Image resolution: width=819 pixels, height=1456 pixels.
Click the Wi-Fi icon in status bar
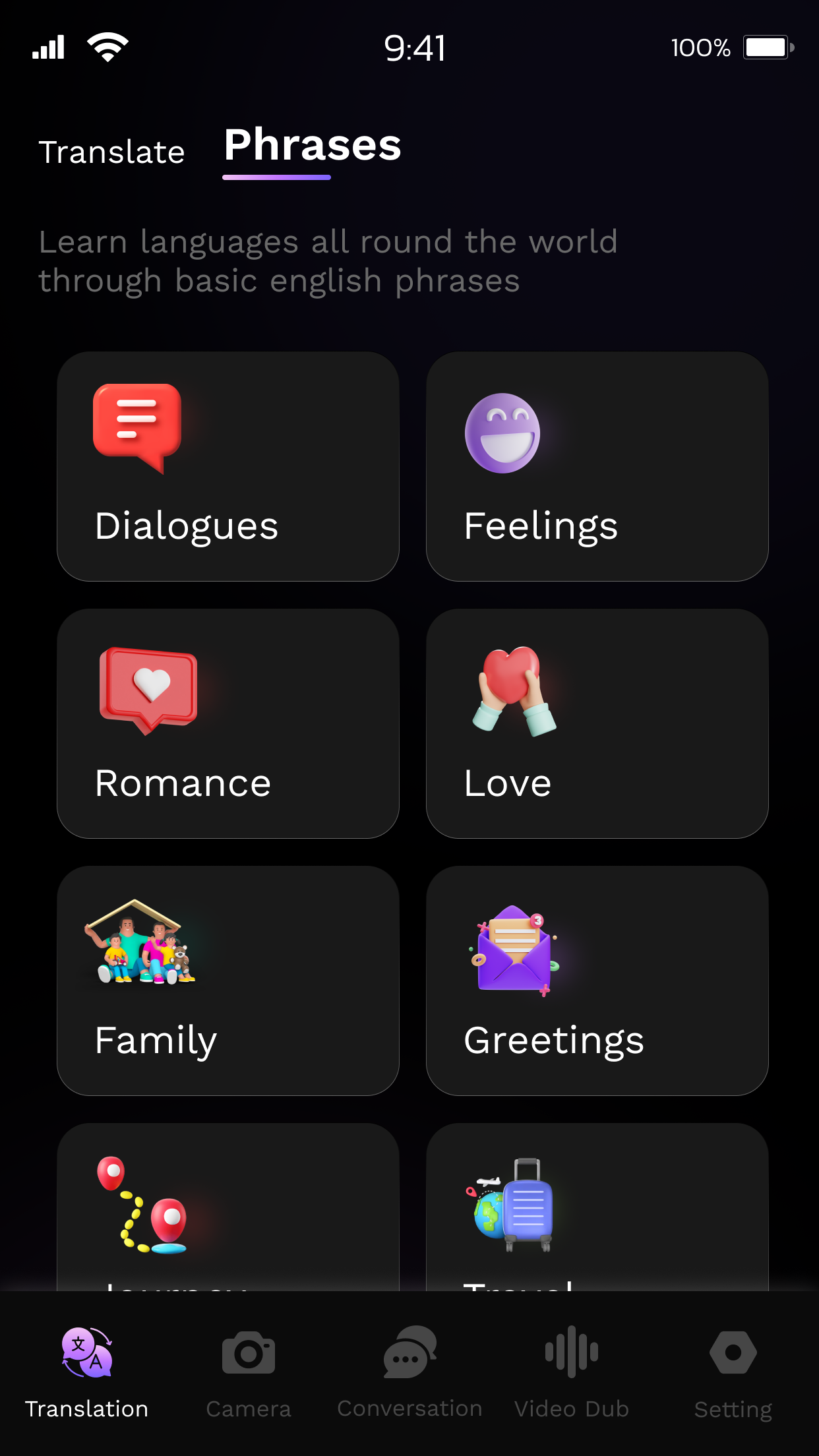pyautogui.click(x=107, y=45)
